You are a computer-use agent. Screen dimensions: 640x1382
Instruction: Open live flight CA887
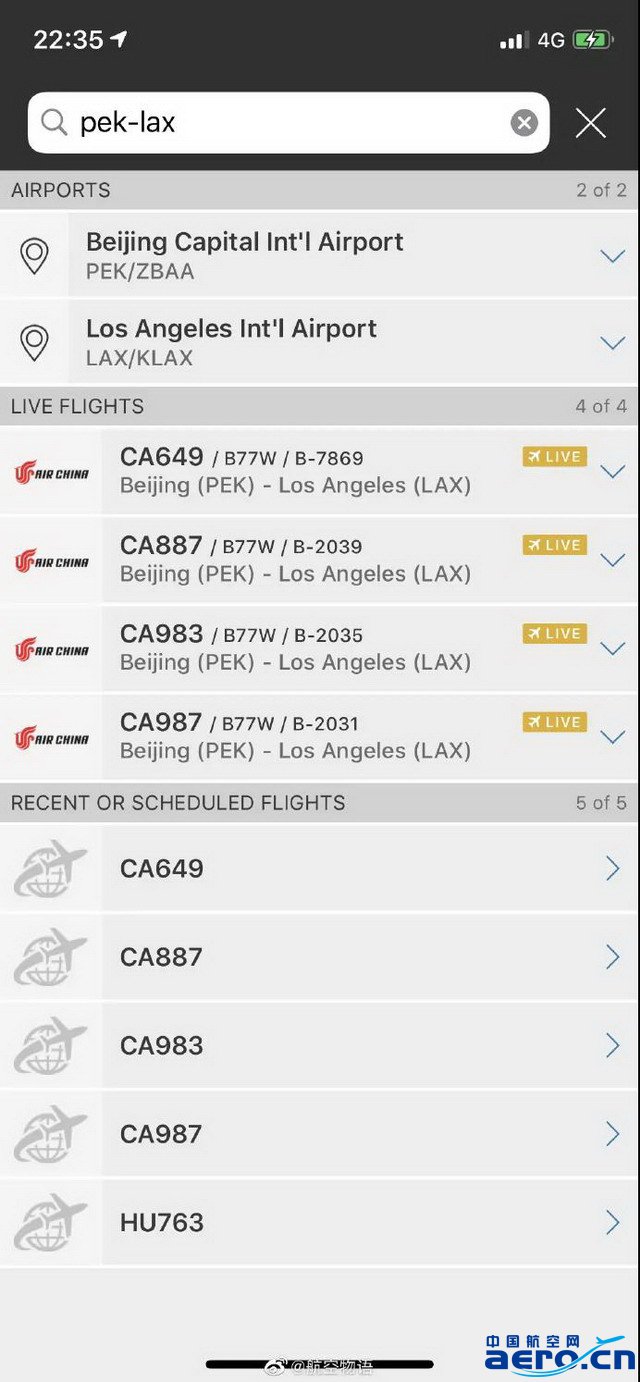[x=320, y=560]
